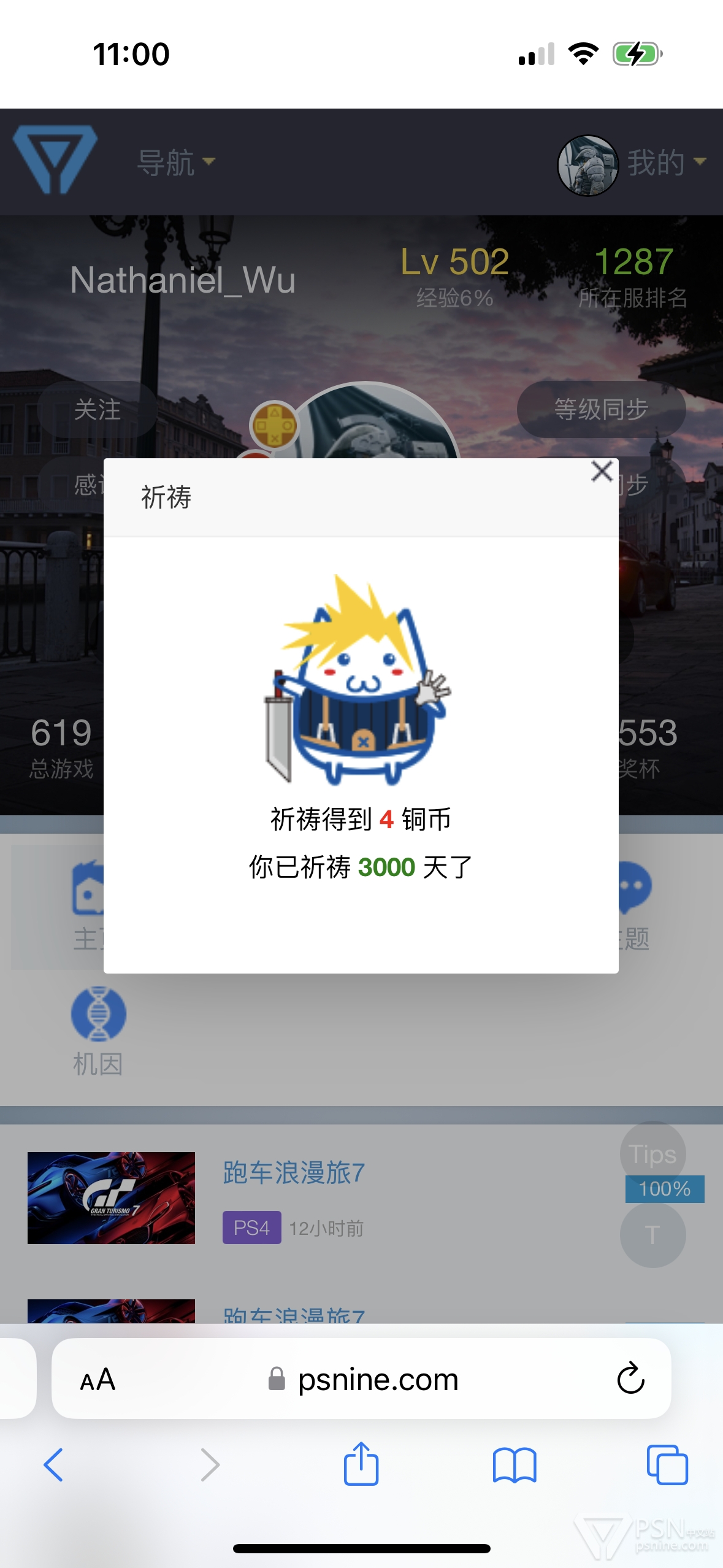Tap the 等级同步 button
Viewport: 723px width, 1568px height.
[x=601, y=409]
